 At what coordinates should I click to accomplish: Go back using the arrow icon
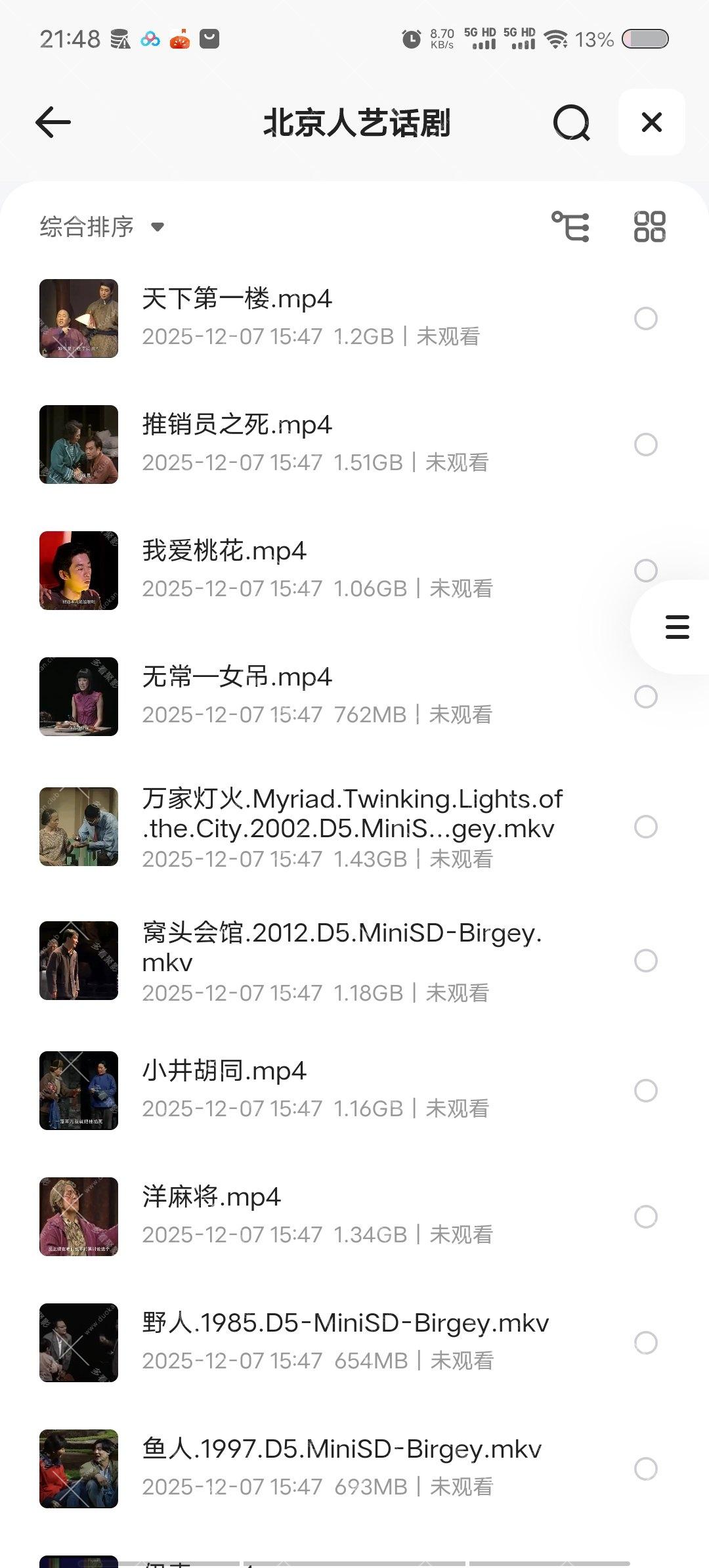53,122
